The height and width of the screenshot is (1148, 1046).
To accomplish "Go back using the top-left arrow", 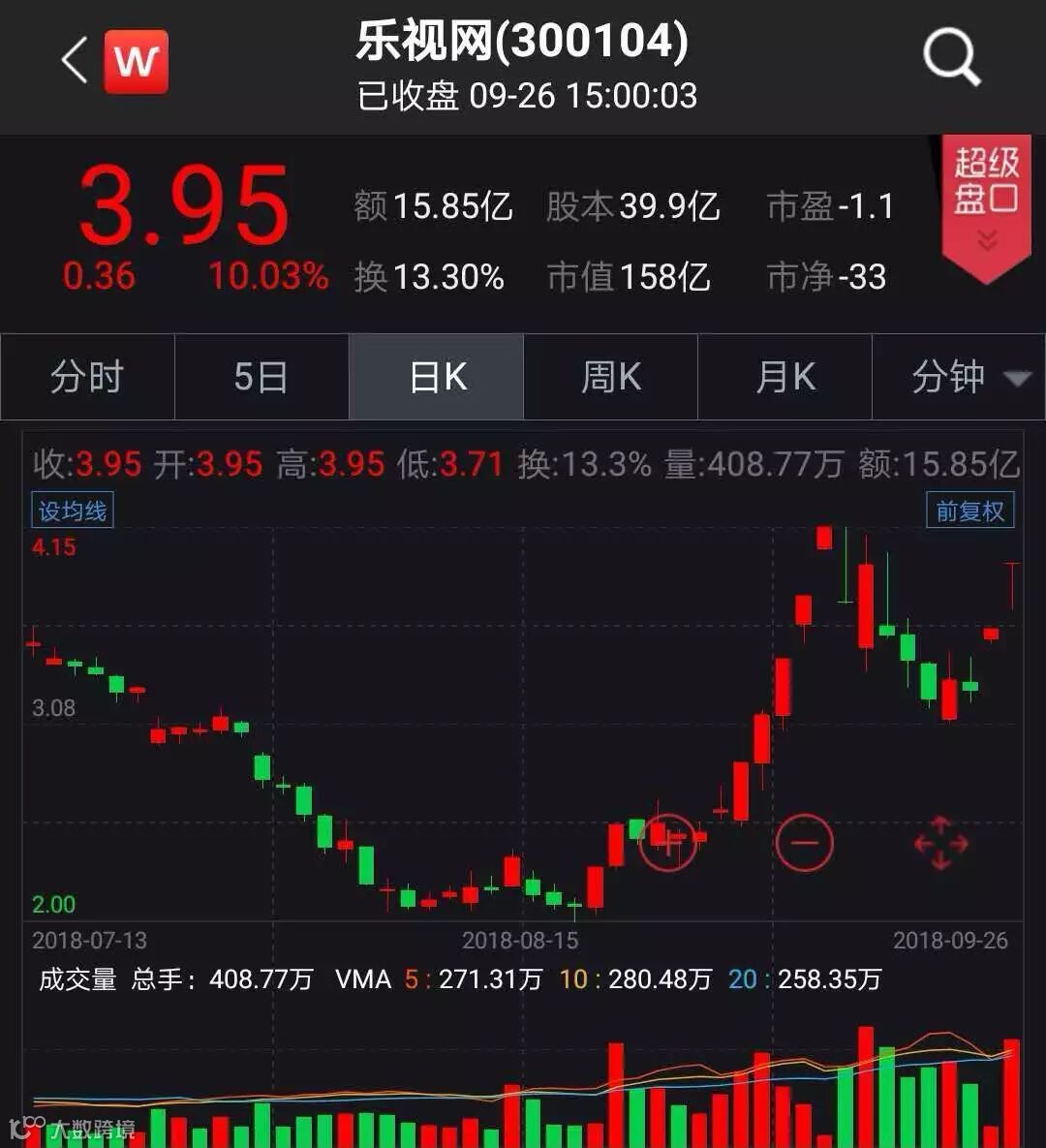I will [74, 60].
